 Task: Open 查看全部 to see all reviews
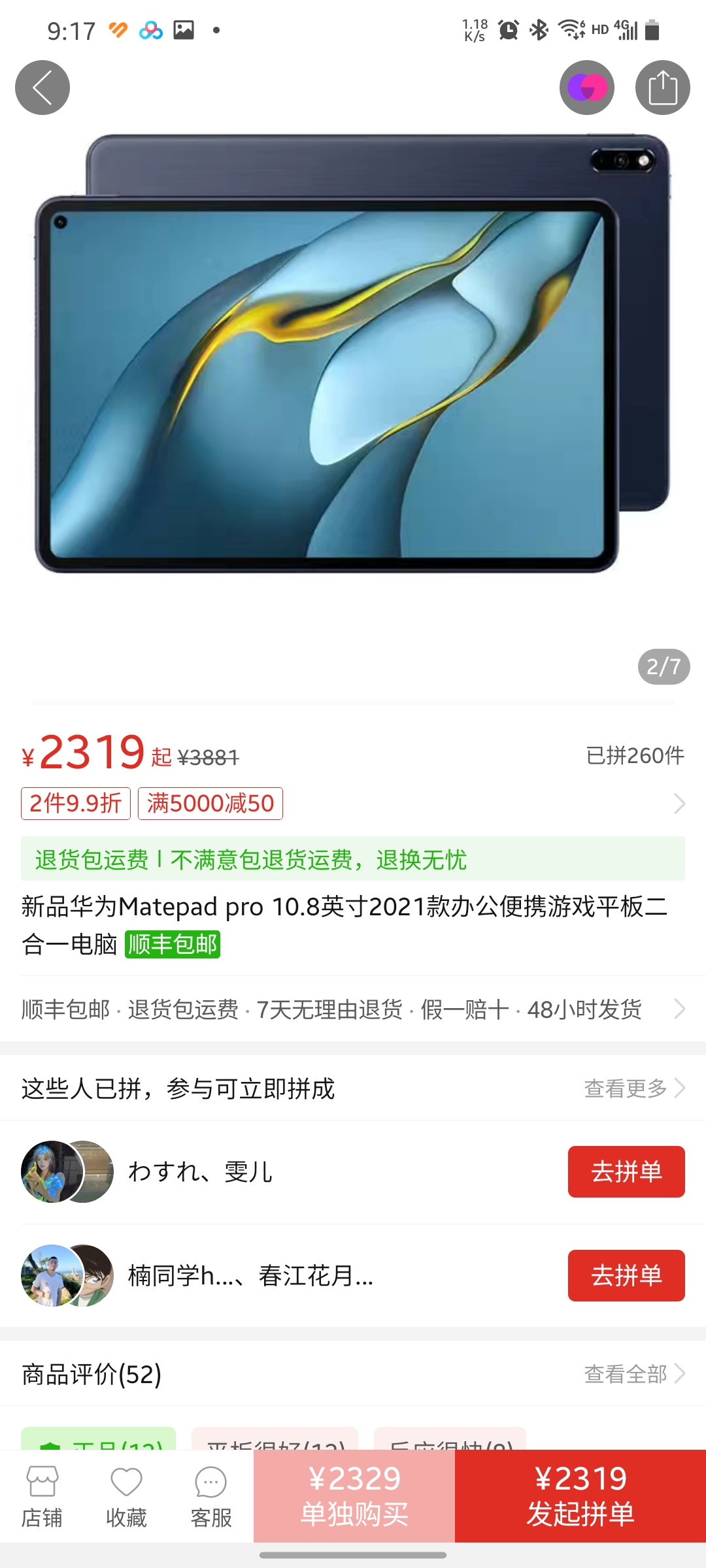(633, 1374)
